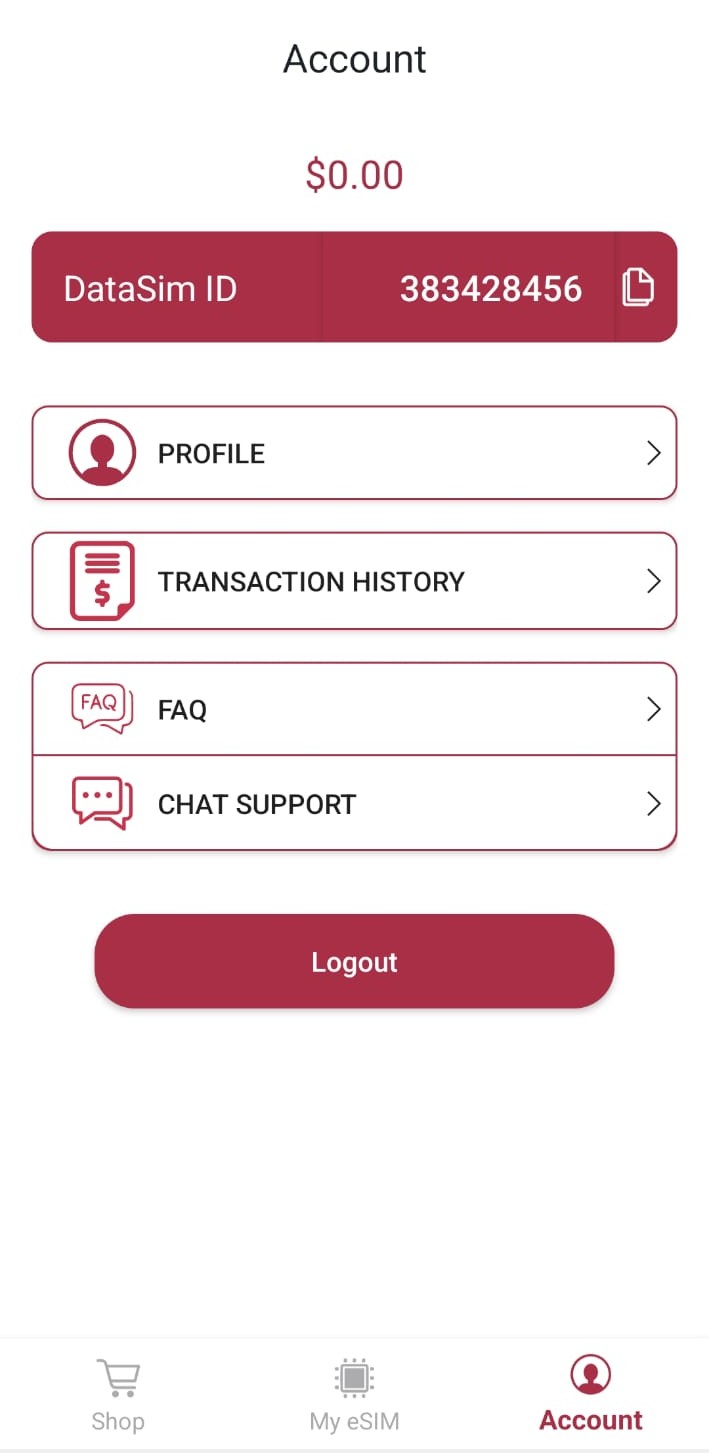This screenshot has width=709, height=1453.
Task: View Transaction History
Action: tap(354, 581)
